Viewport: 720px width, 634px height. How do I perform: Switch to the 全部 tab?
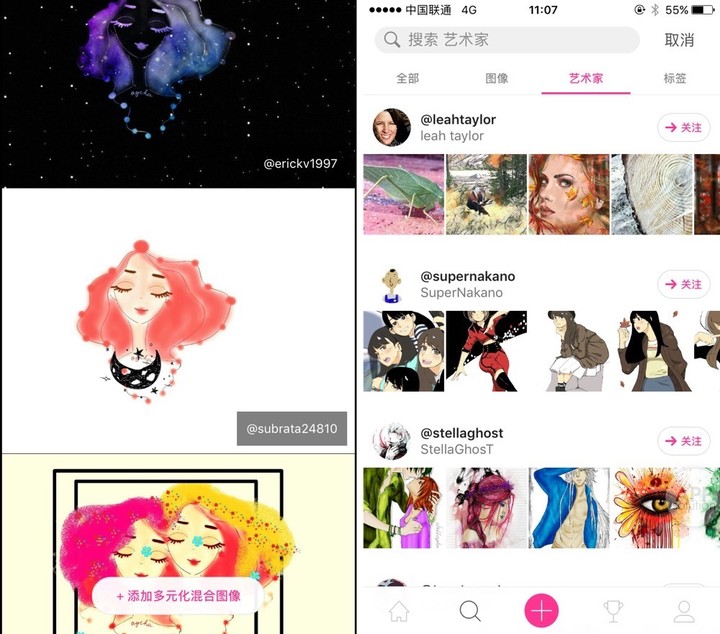tap(407, 78)
